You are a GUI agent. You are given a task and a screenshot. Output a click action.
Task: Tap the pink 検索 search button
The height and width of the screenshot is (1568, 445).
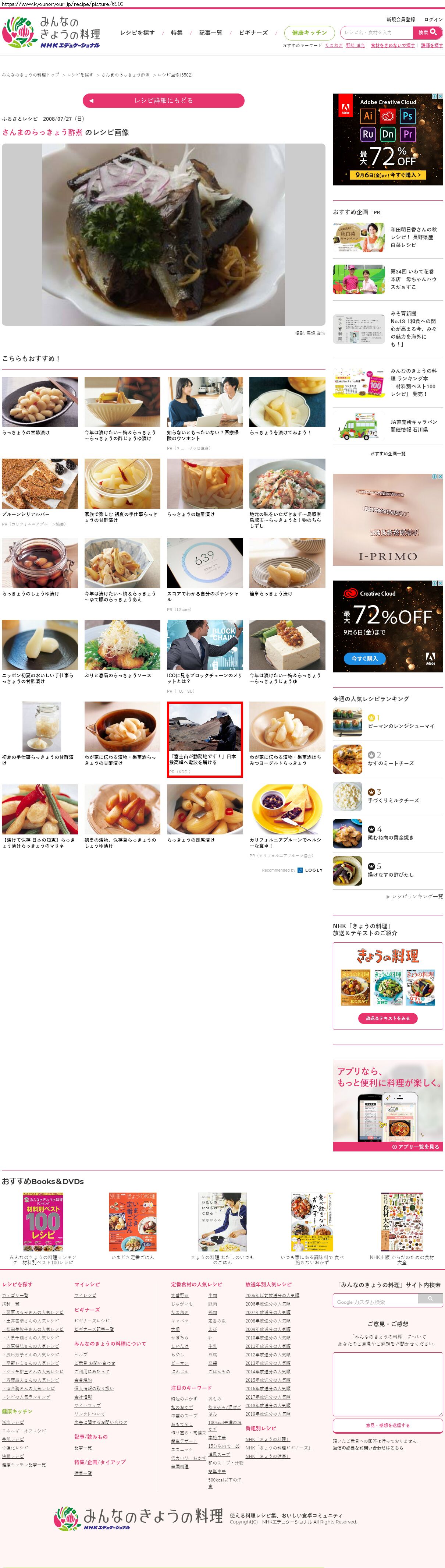[427, 33]
